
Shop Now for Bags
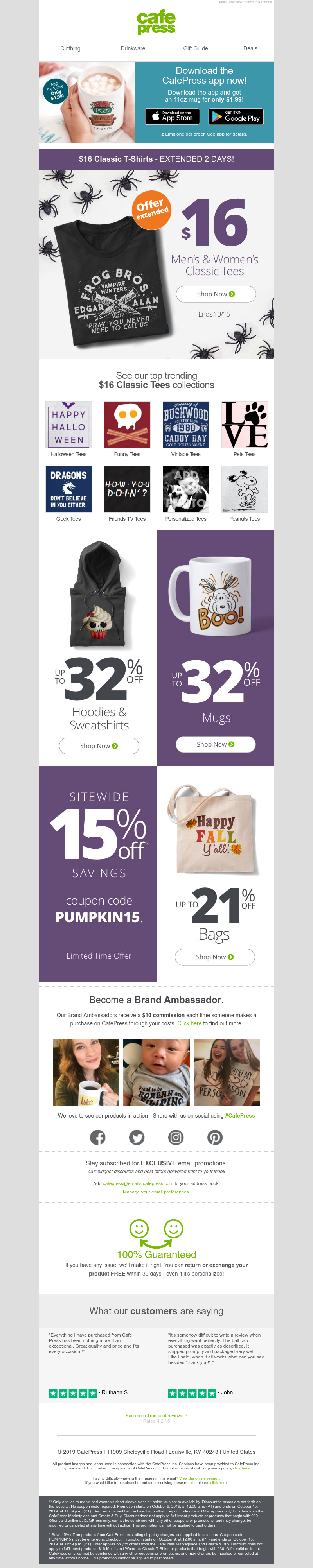pos(214,957)
